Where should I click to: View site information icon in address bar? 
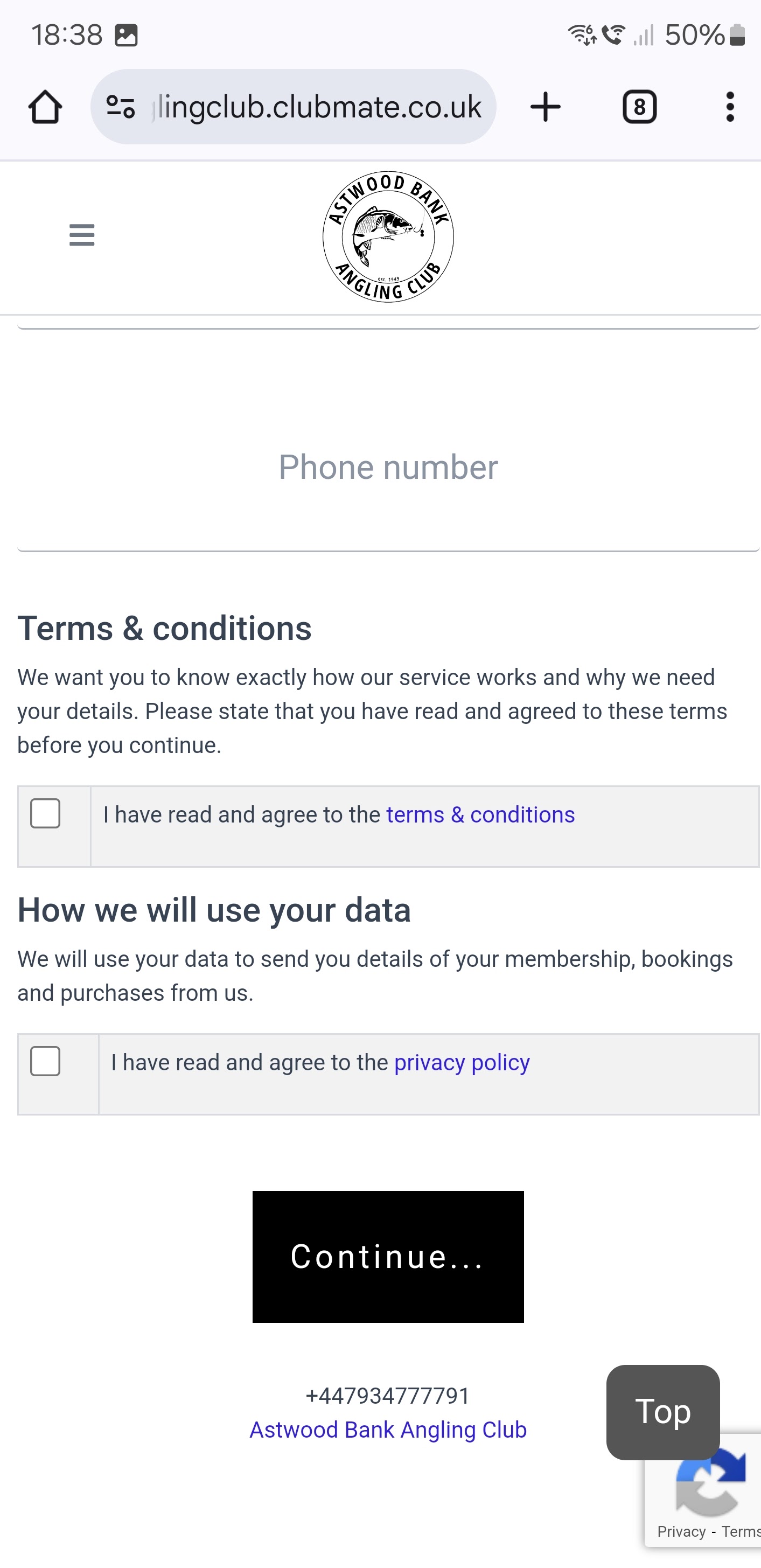121,107
